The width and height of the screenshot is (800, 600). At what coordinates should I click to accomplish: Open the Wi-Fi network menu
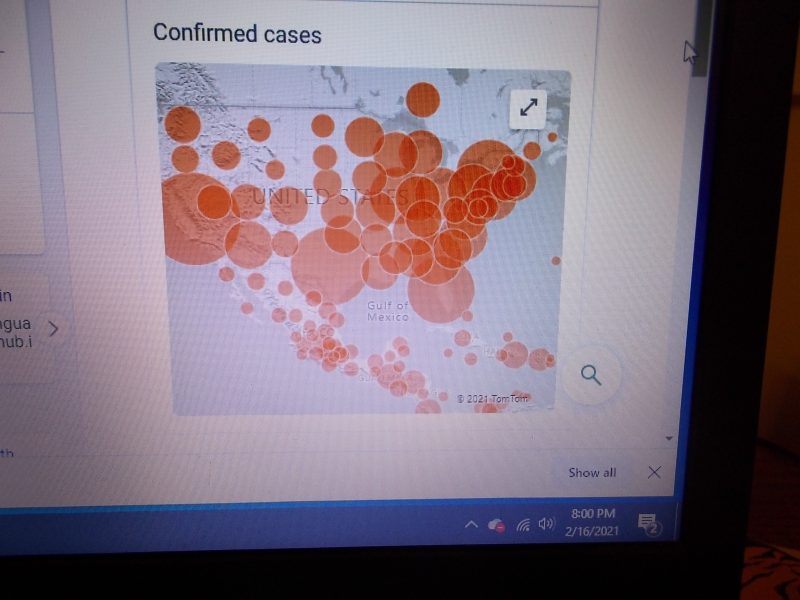pos(523,525)
